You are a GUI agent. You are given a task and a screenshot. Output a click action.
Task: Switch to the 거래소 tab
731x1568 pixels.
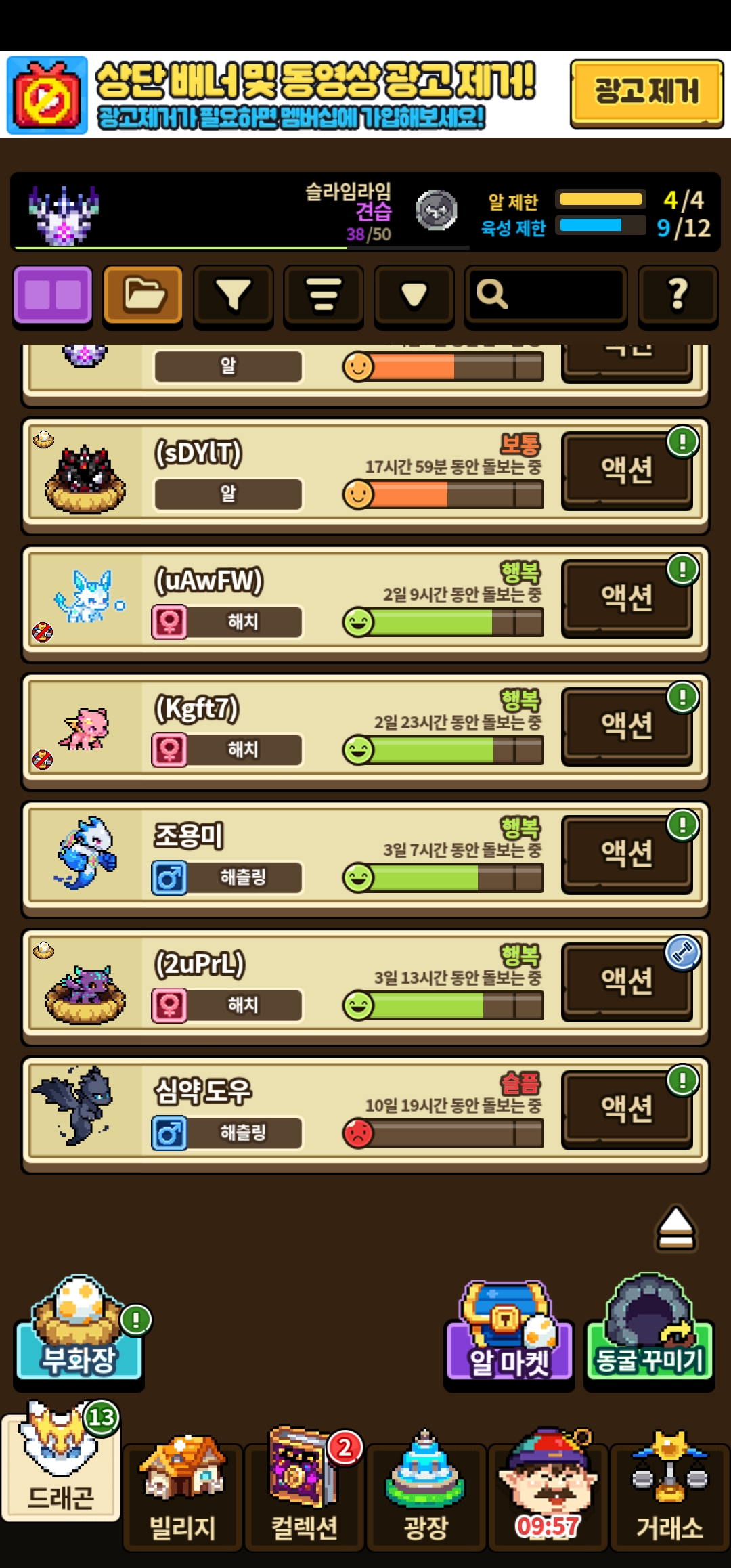[669, 1488]
